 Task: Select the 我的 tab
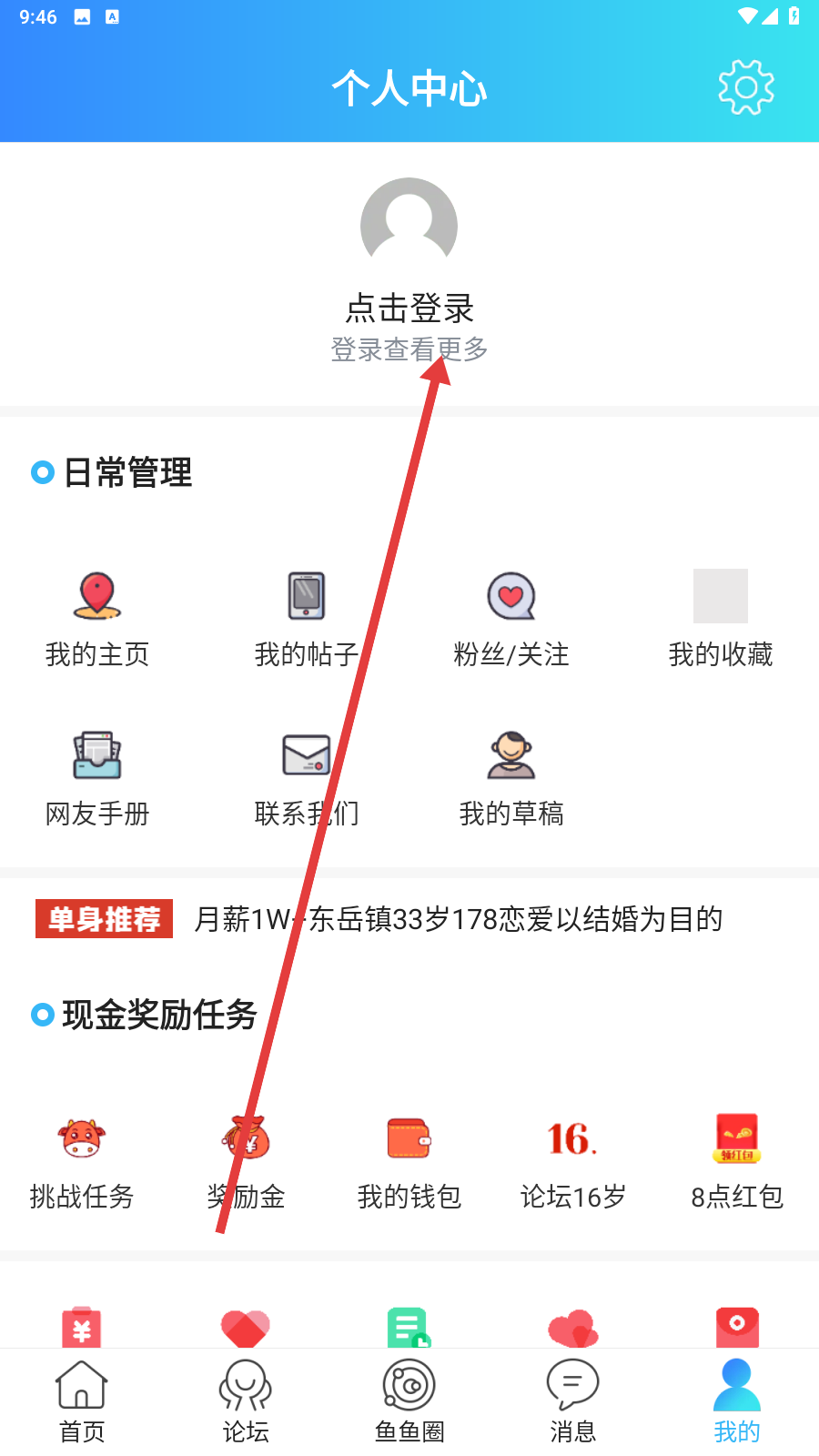click(737, 1402)
